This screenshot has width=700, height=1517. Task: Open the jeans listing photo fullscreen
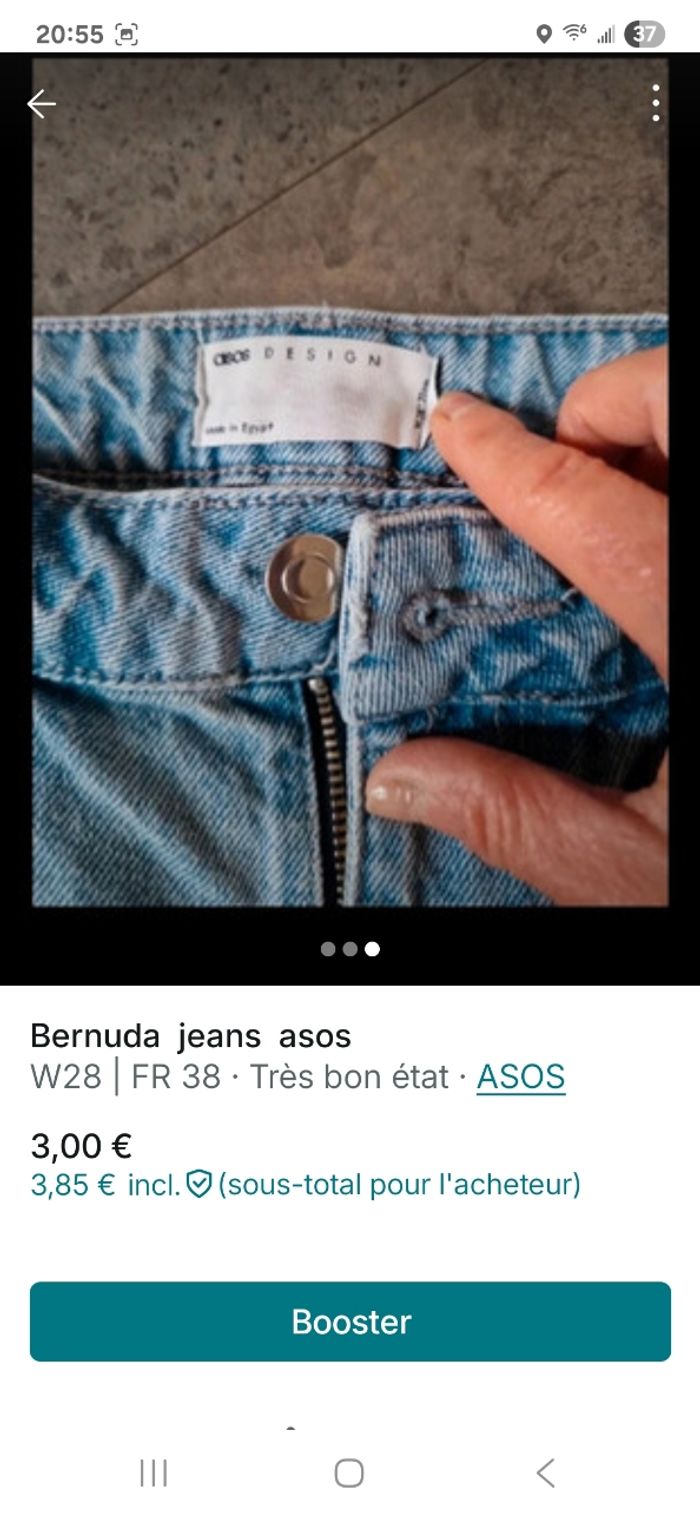coord(350,500)
